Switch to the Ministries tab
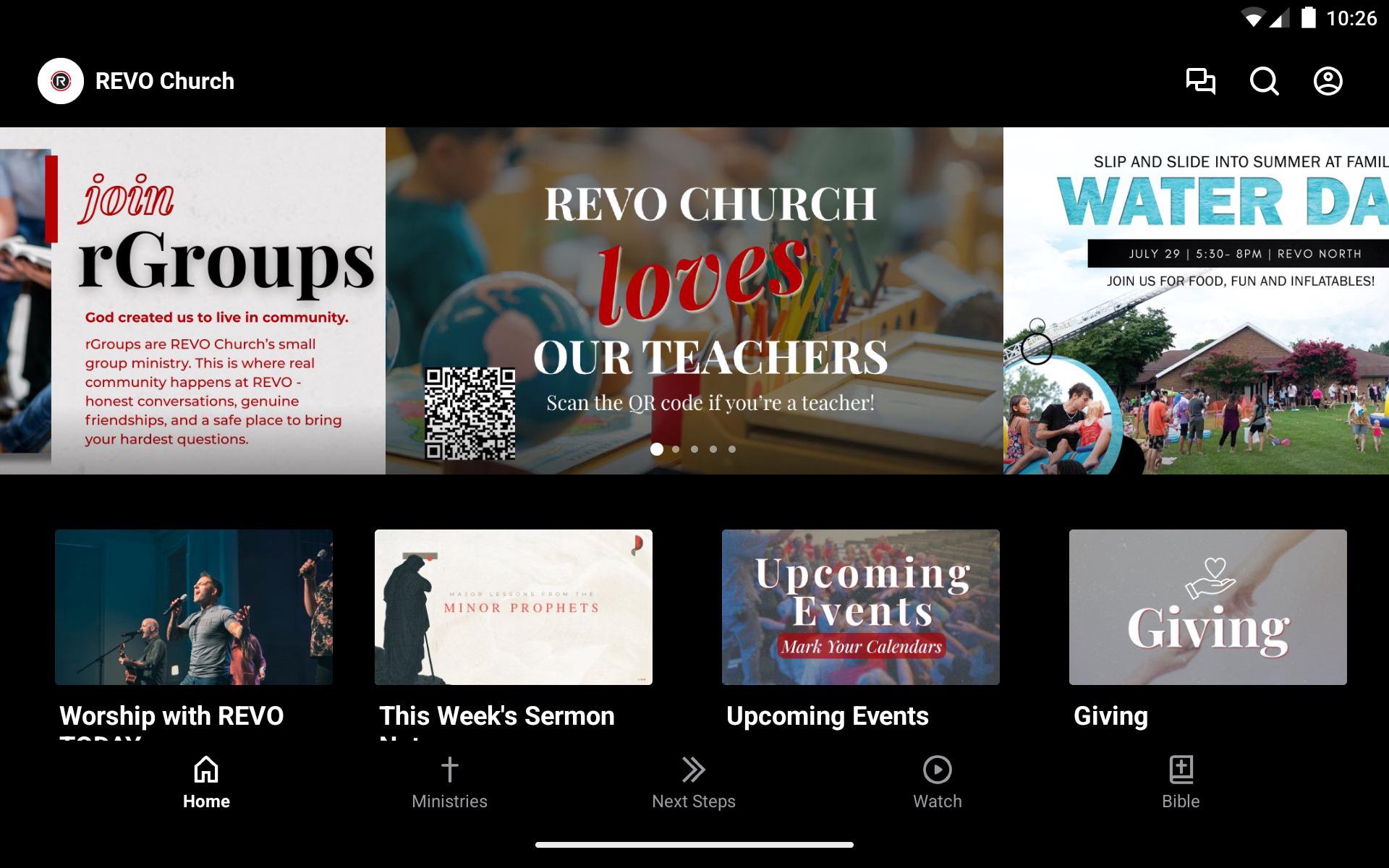Image resolution: width=1389 pixels, height=868 pixels. click(x=449, y=783)
